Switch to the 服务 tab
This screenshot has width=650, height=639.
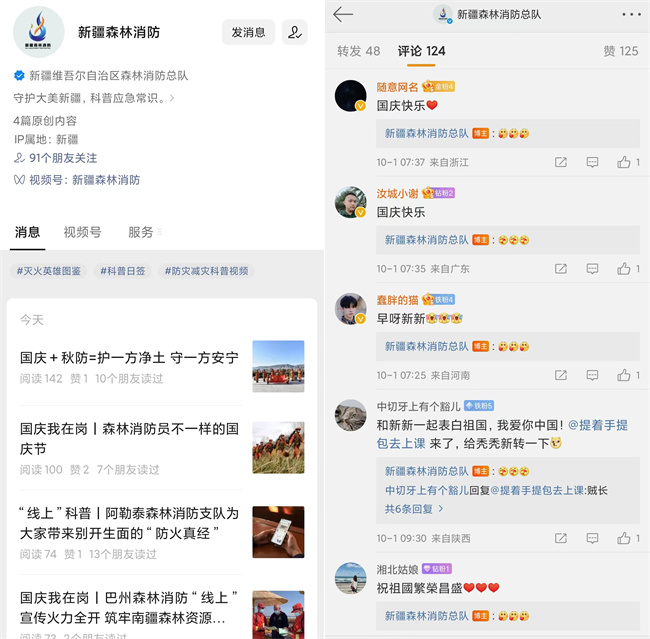141,232
